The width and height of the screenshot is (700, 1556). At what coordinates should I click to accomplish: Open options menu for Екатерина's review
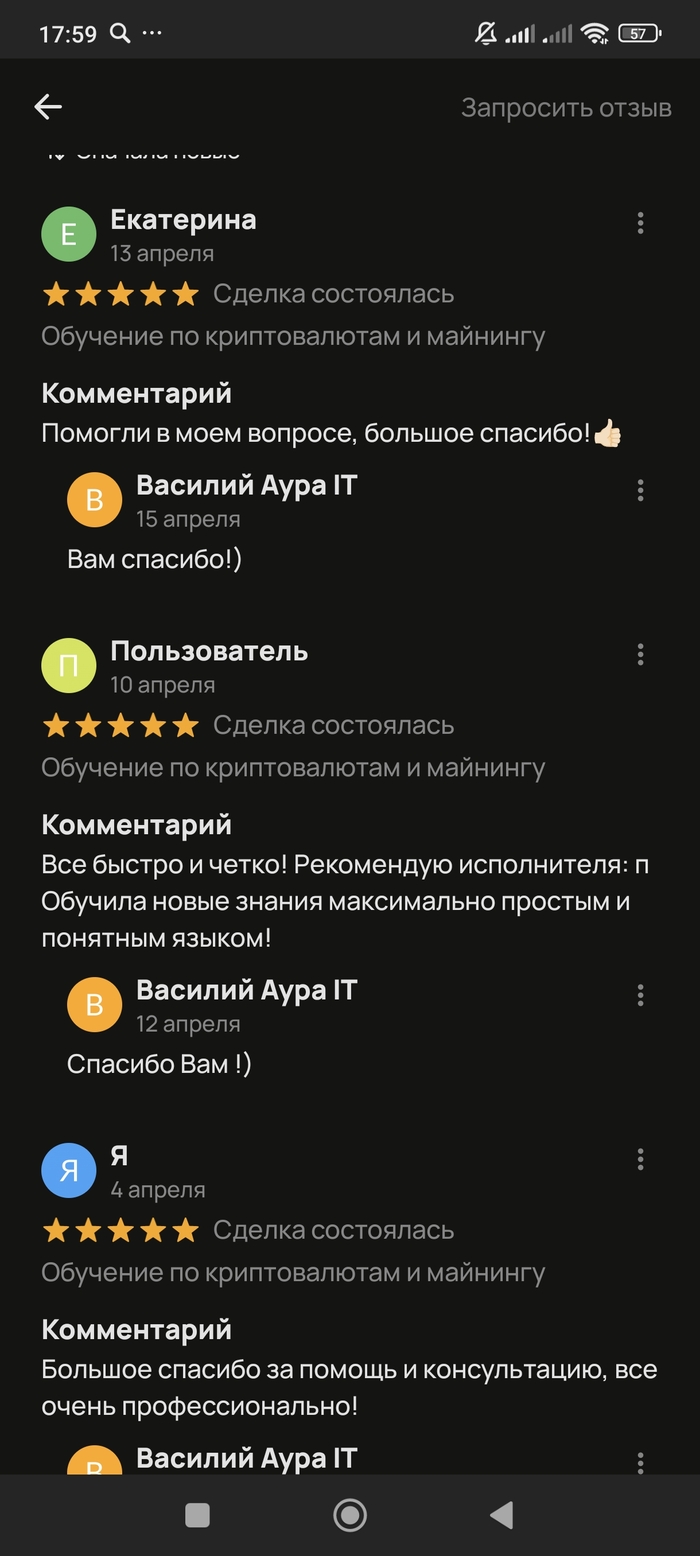click(640, 223)
